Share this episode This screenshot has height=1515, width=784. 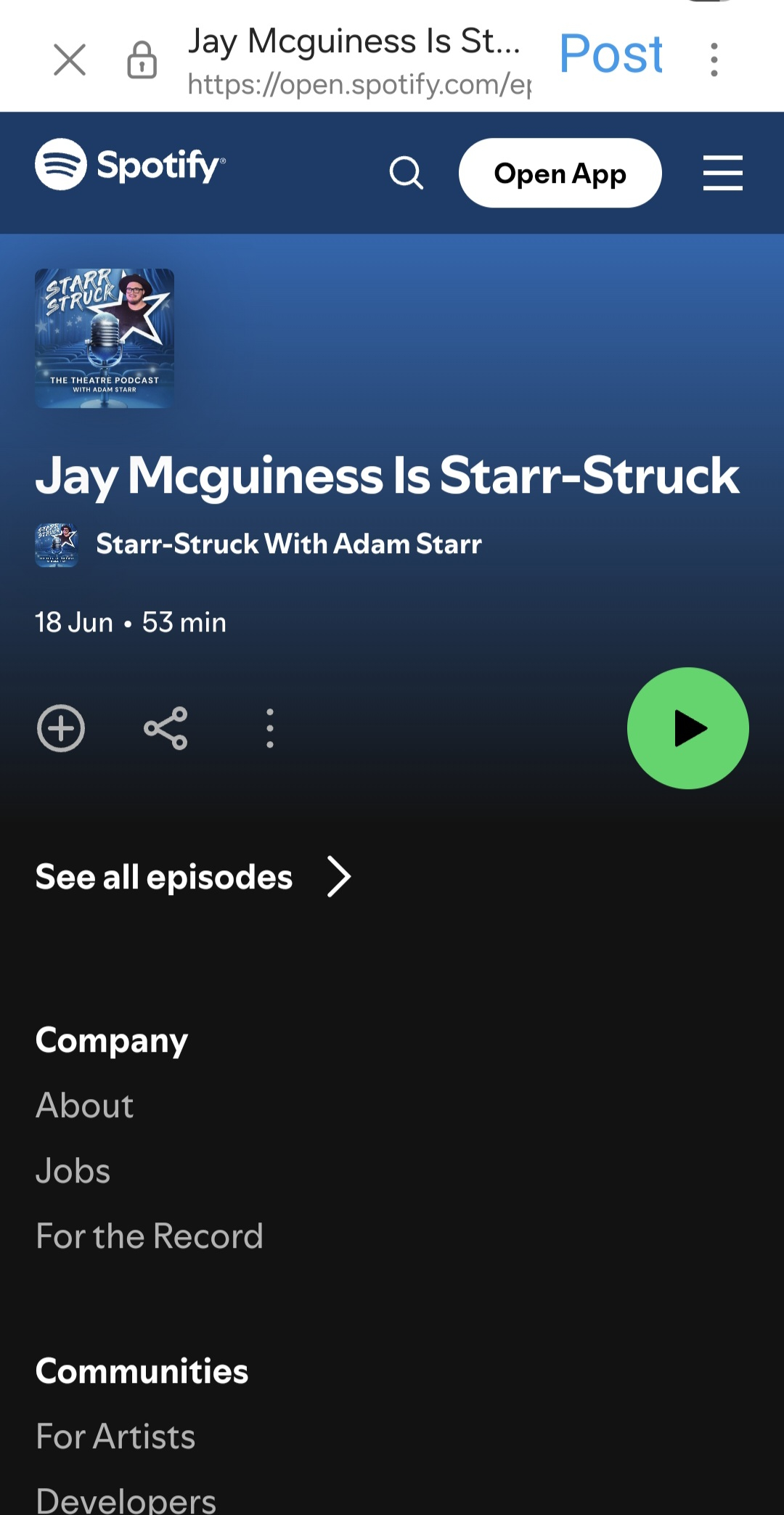[x=166, y=728]
